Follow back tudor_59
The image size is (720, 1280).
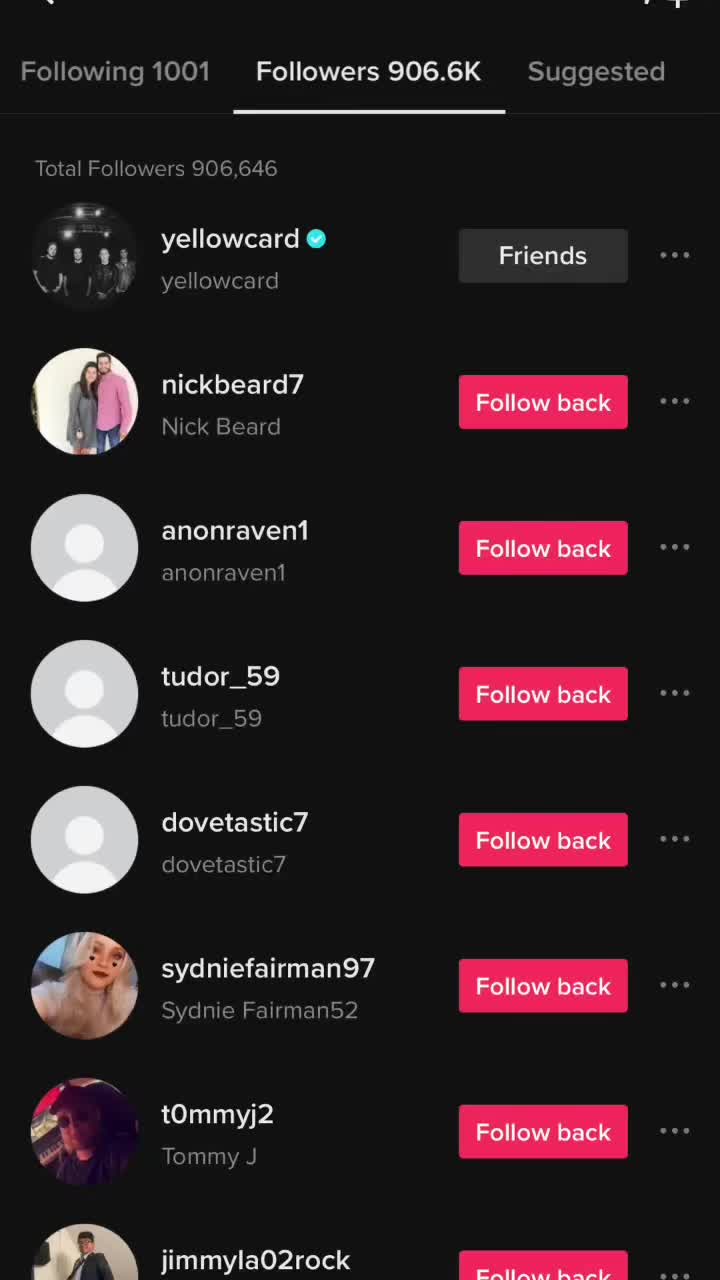click(x=543, y=694)
